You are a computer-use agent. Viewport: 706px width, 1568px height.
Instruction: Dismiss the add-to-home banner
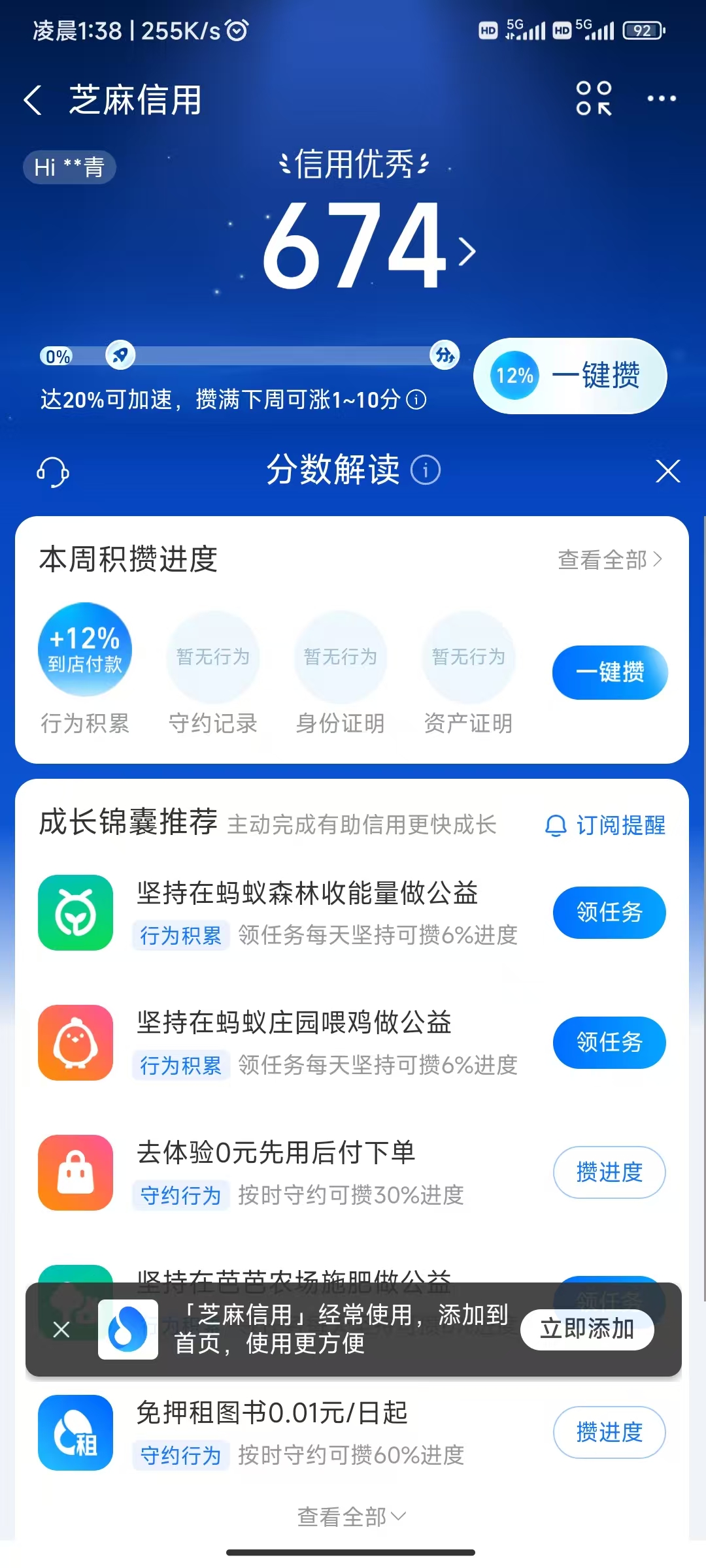click(x=61, y=1330)
